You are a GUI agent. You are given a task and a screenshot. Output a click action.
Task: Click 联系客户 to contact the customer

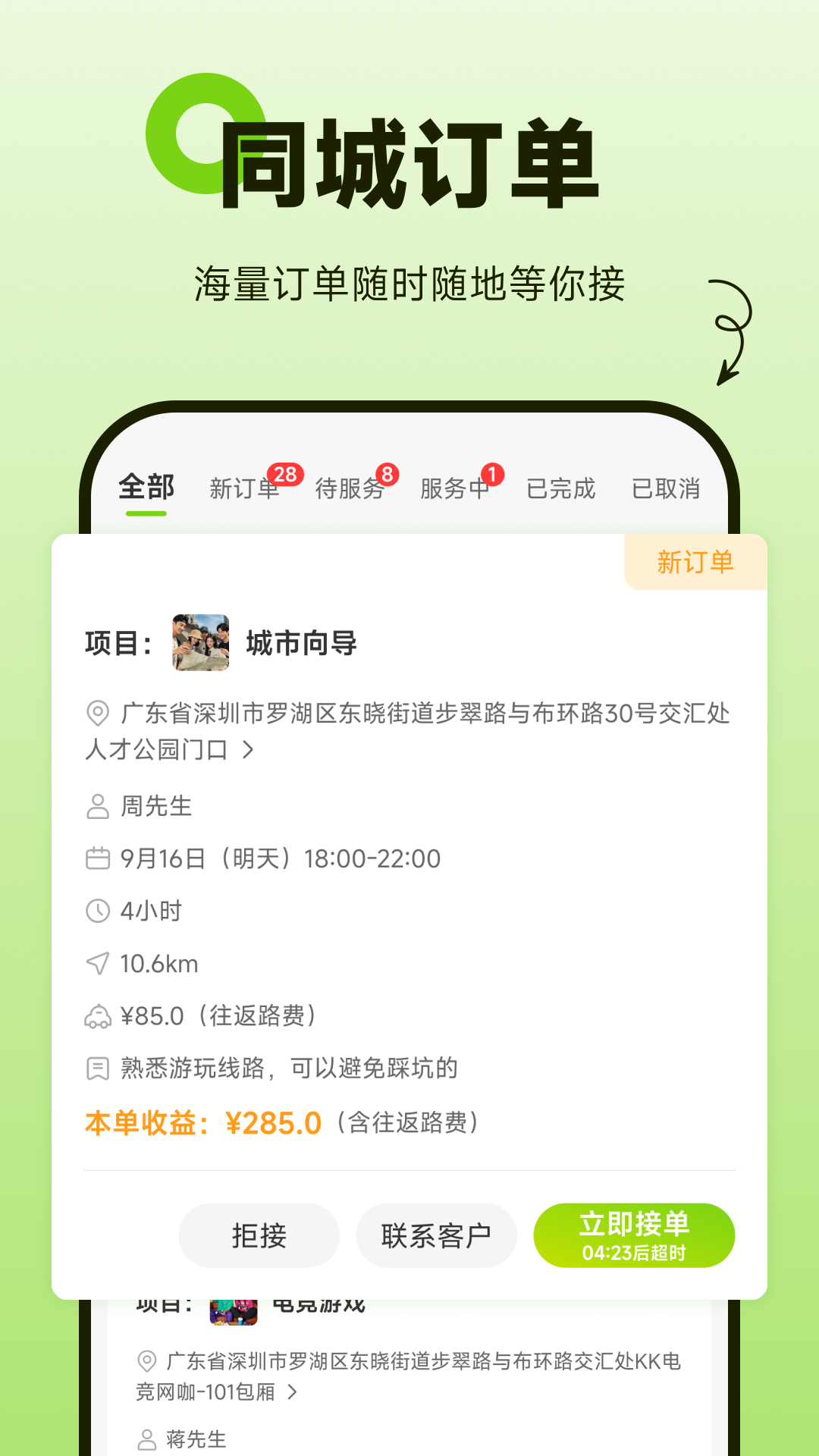coord(436,1235)
